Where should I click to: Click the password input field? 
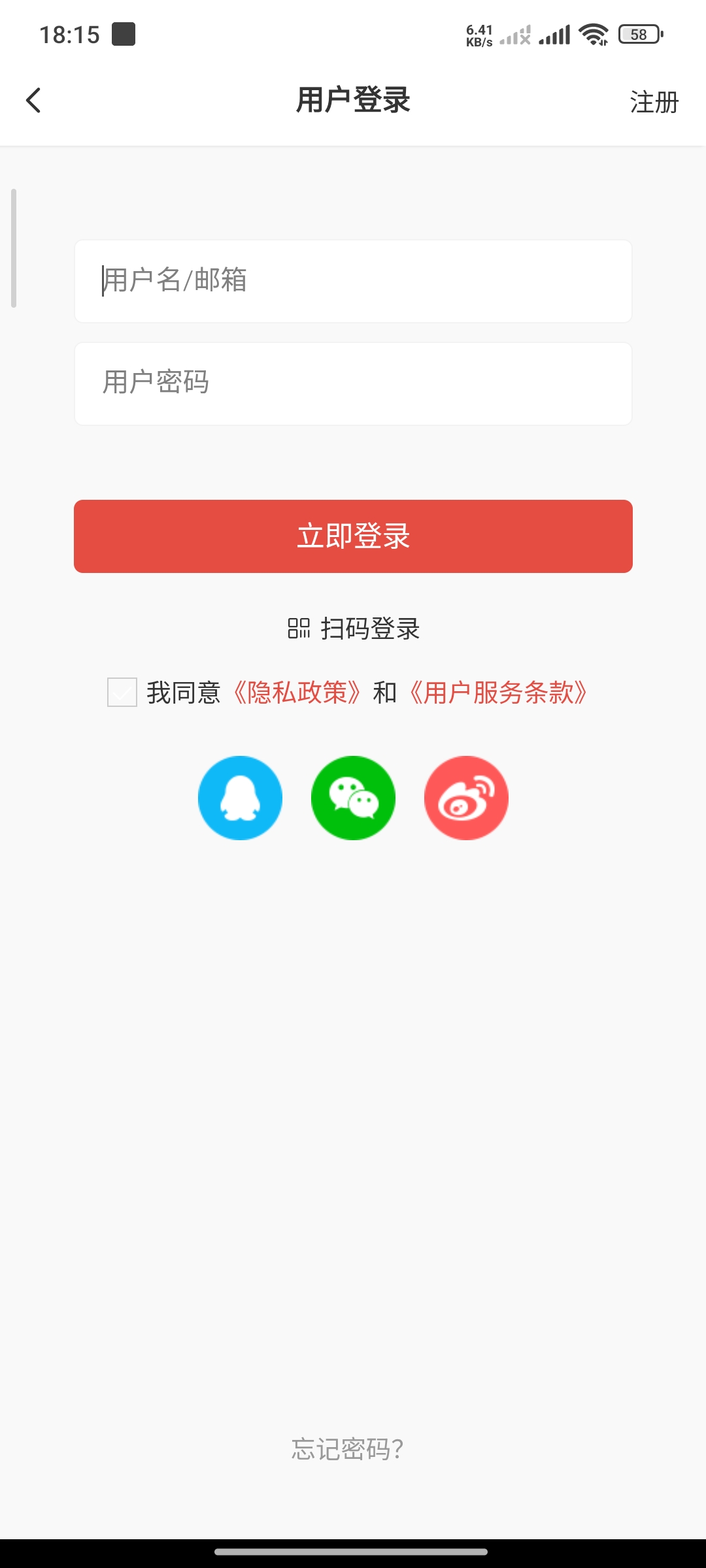(x=353, y=383)
